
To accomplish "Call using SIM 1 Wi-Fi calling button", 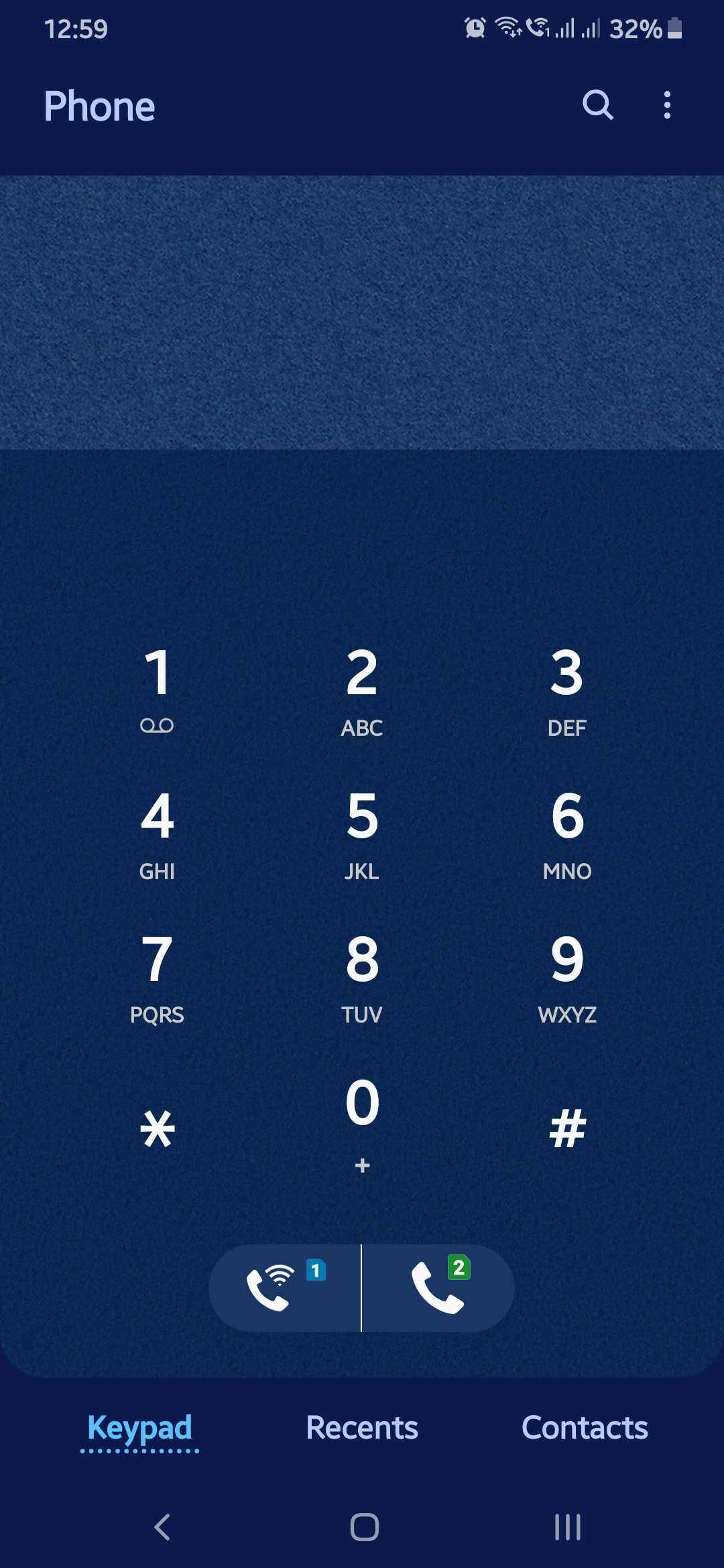I will pyautogui.click(x=285, y=1288).
